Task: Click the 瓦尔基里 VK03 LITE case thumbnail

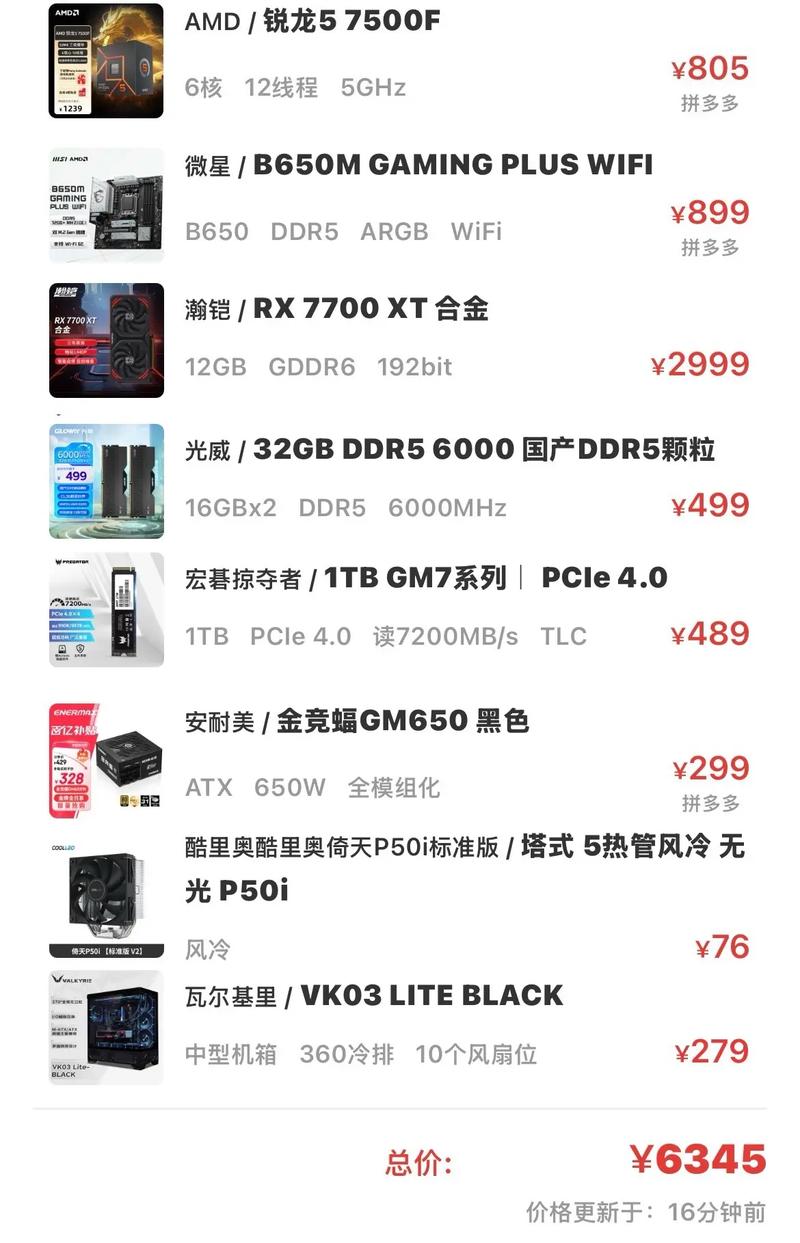Action: 105,1030
